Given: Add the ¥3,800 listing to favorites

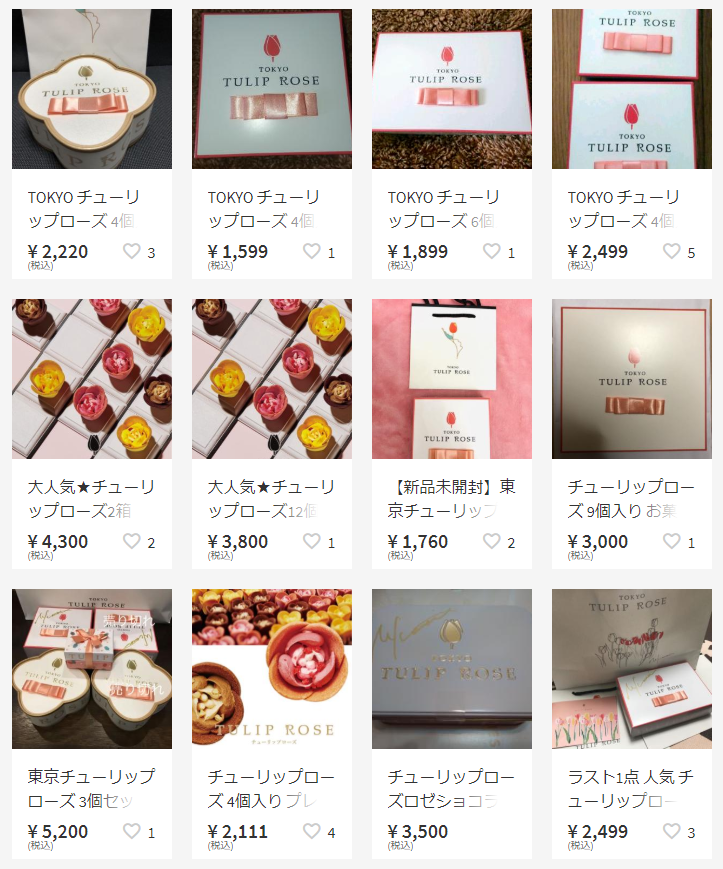Looking at the screenshot, I should [x=311, y=542].
